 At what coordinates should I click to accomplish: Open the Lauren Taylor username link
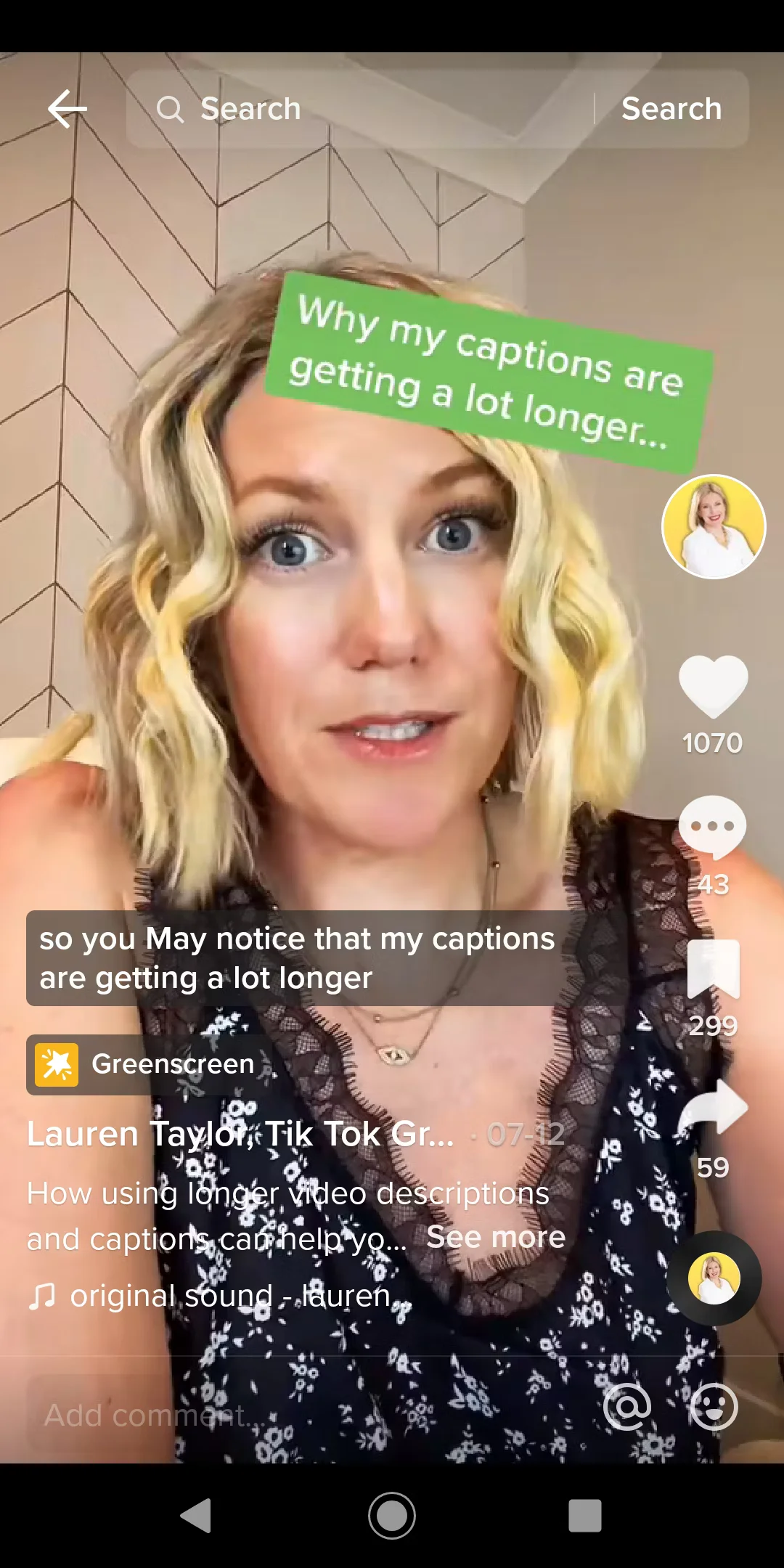tap(240, 1134)
